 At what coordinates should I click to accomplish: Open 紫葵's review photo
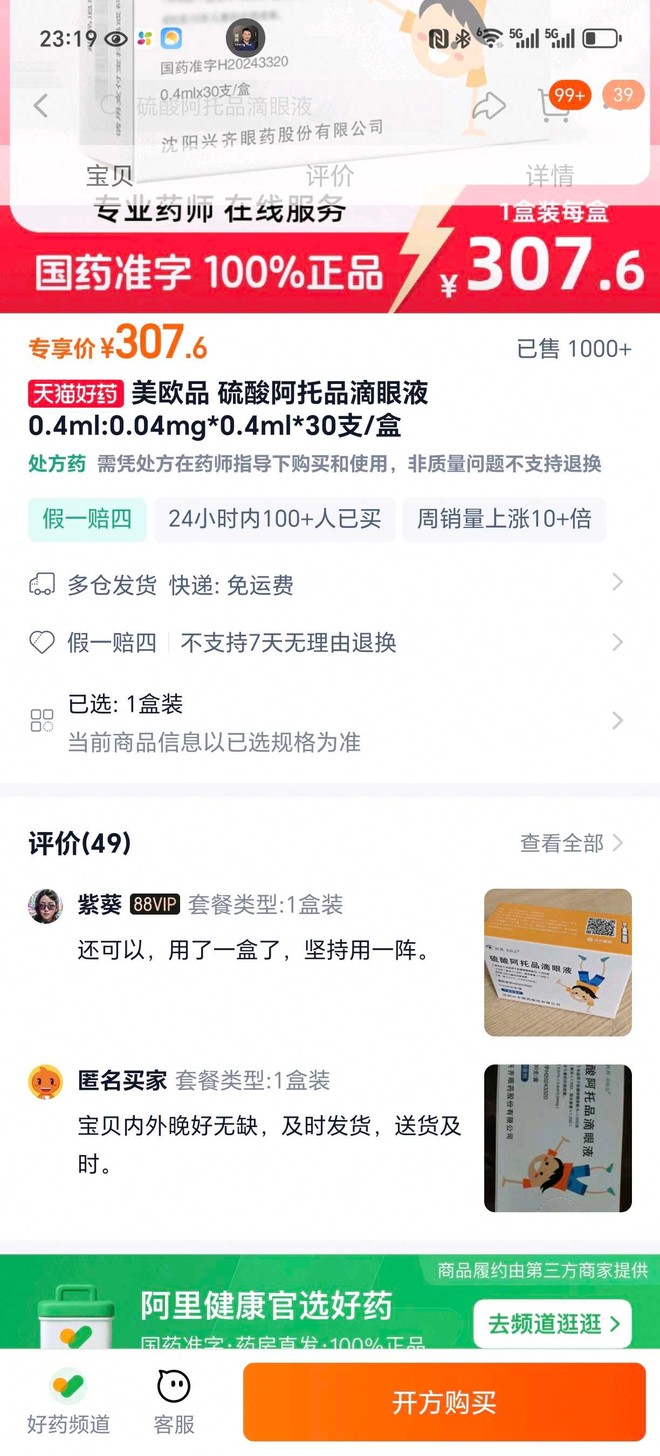pyautogui.click(x=558, y=962)
